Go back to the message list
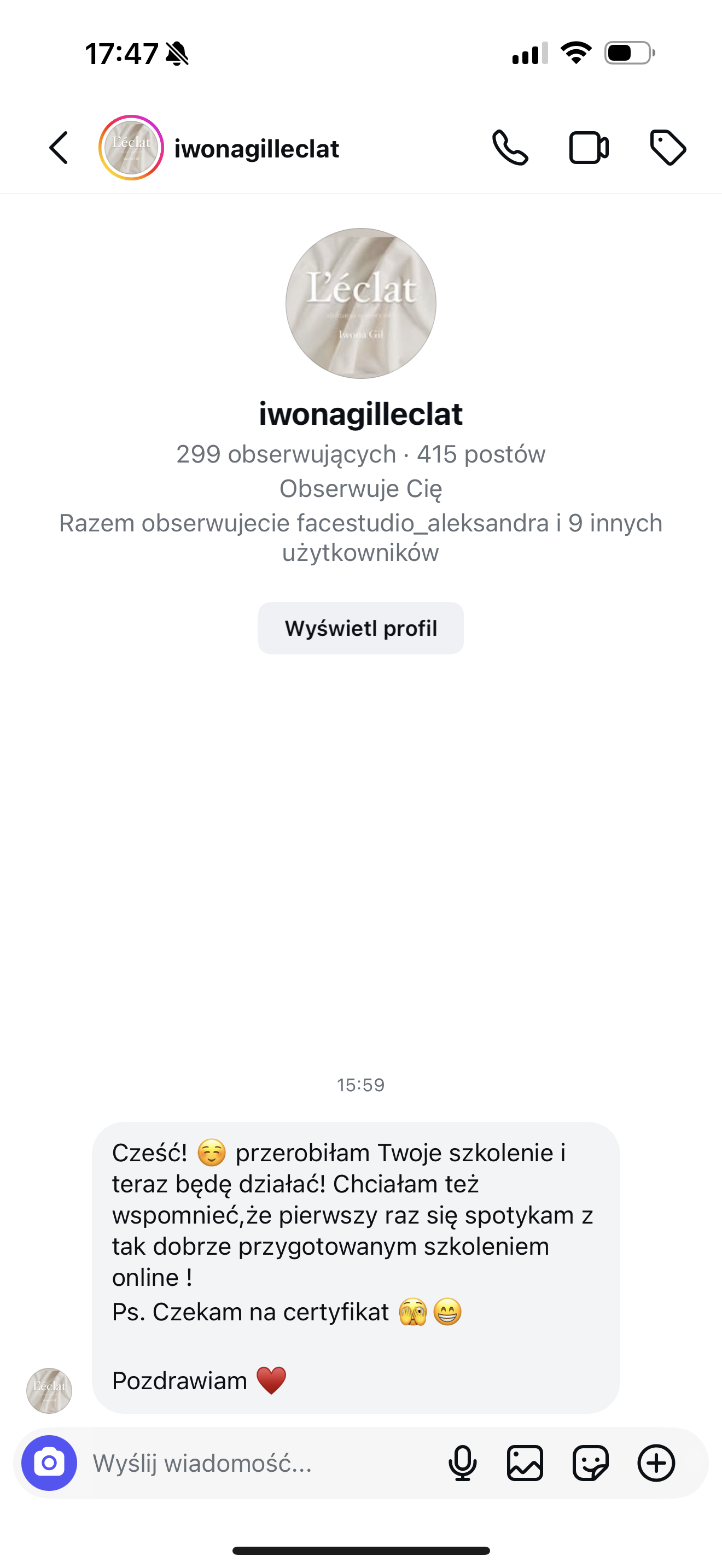Screen dimensions: 722x1568 [59, 148]
